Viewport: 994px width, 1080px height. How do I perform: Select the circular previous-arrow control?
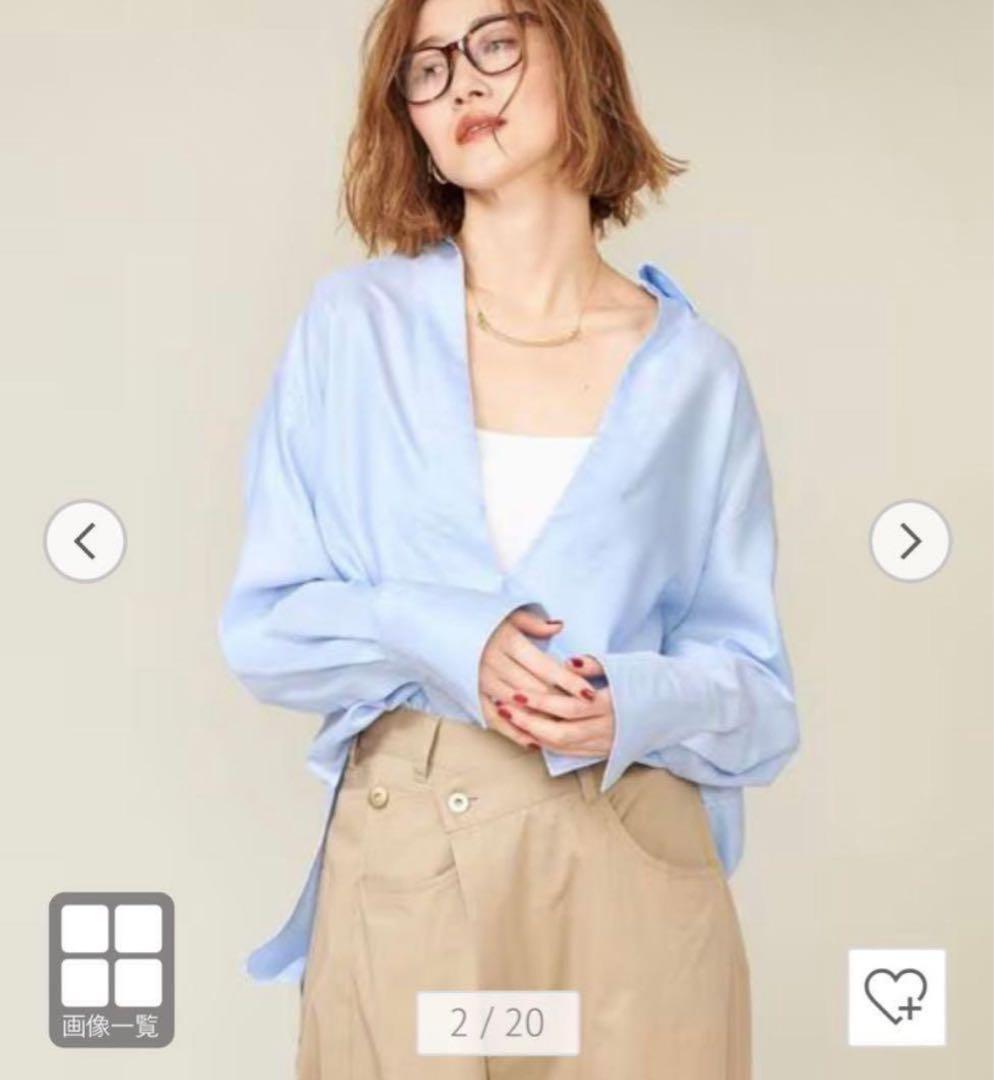[x=86, y=540]
